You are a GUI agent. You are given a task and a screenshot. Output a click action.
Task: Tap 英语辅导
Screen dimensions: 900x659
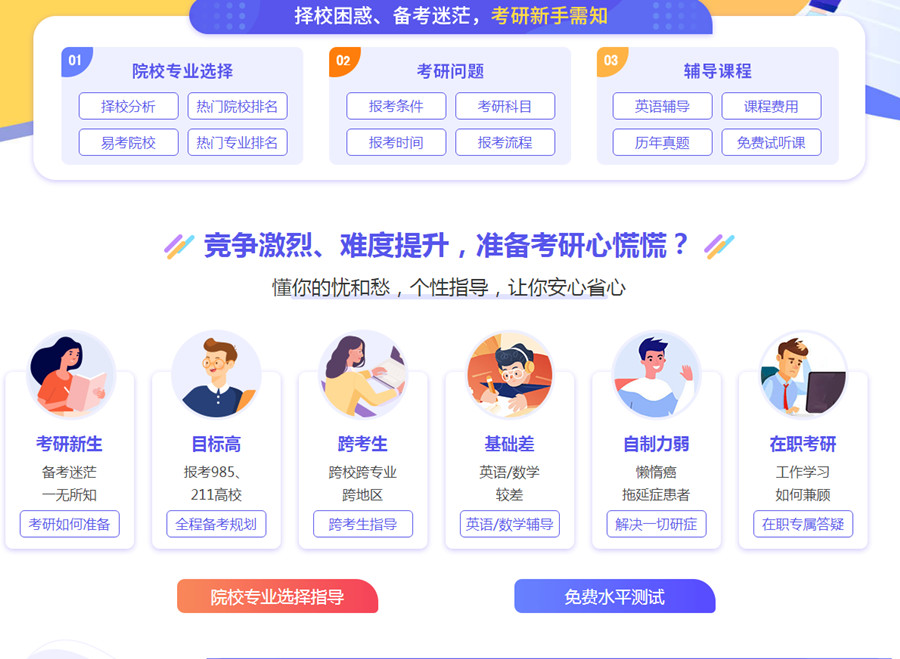tap(662, 106)
